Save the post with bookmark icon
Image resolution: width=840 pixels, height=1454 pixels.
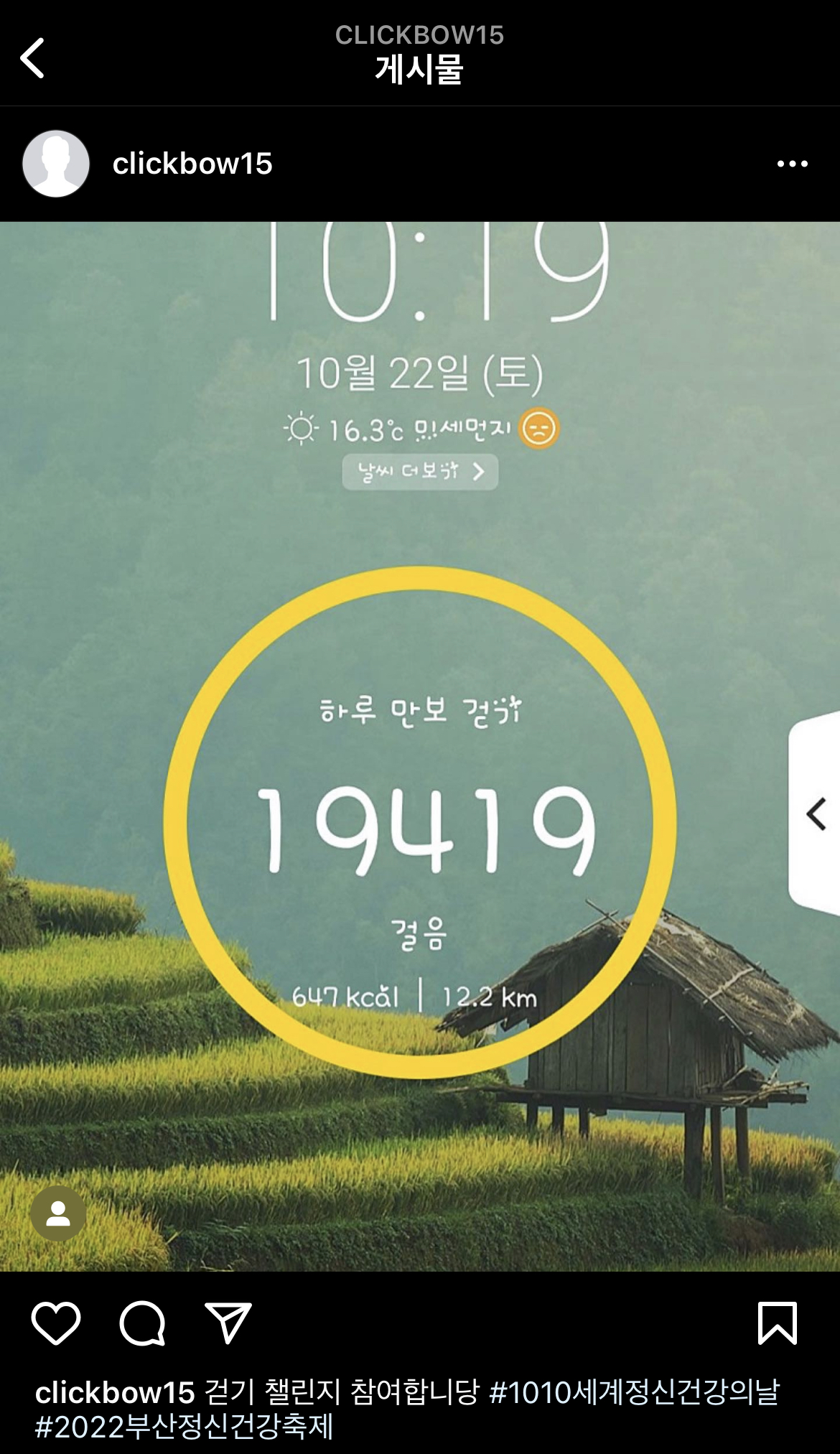[x=778, y=1322]
